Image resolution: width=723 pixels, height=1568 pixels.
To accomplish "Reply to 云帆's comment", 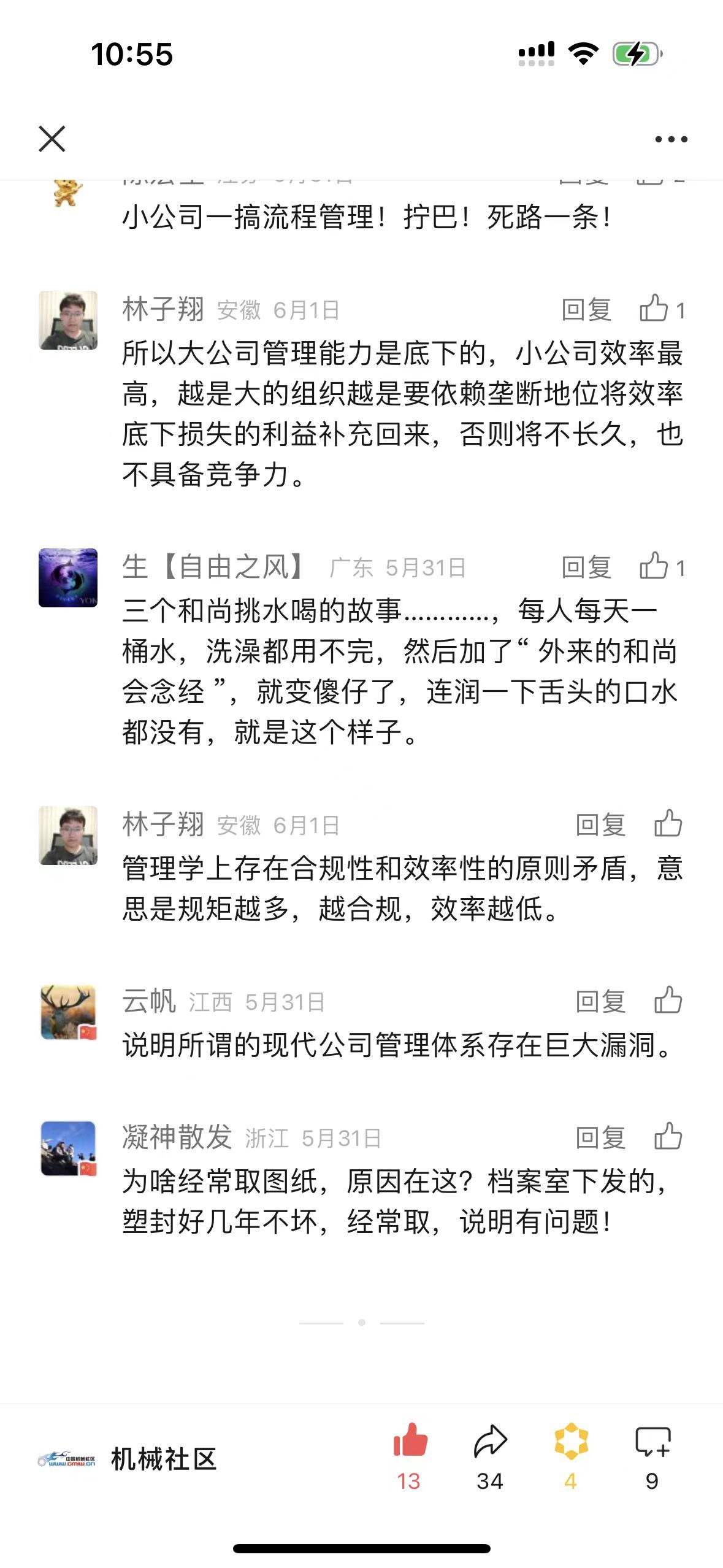I will (x=600, y=1002).
